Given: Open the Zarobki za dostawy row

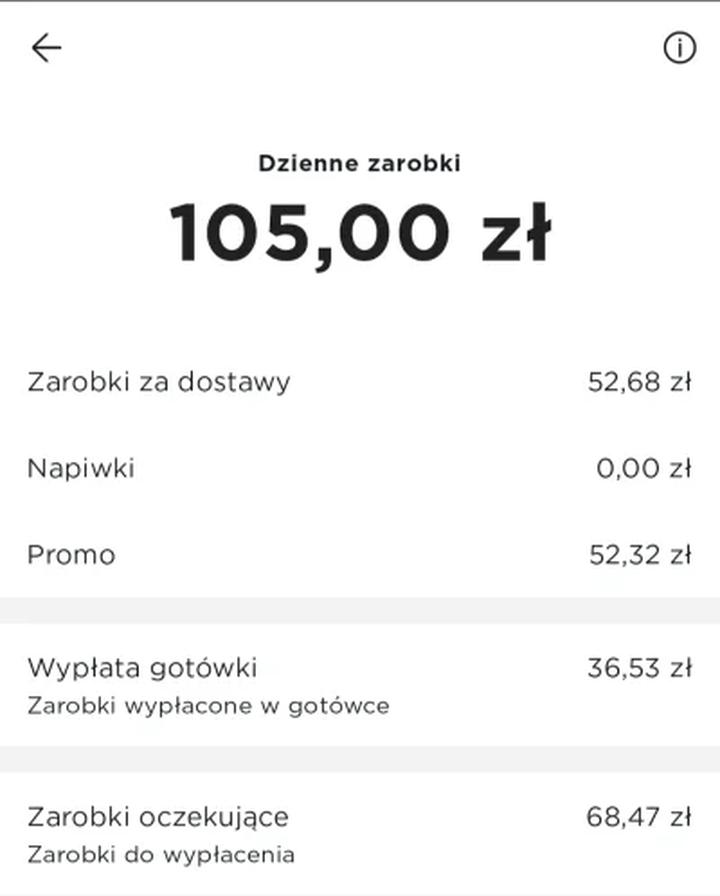Looking at the screenshot, I should point(158,382).
